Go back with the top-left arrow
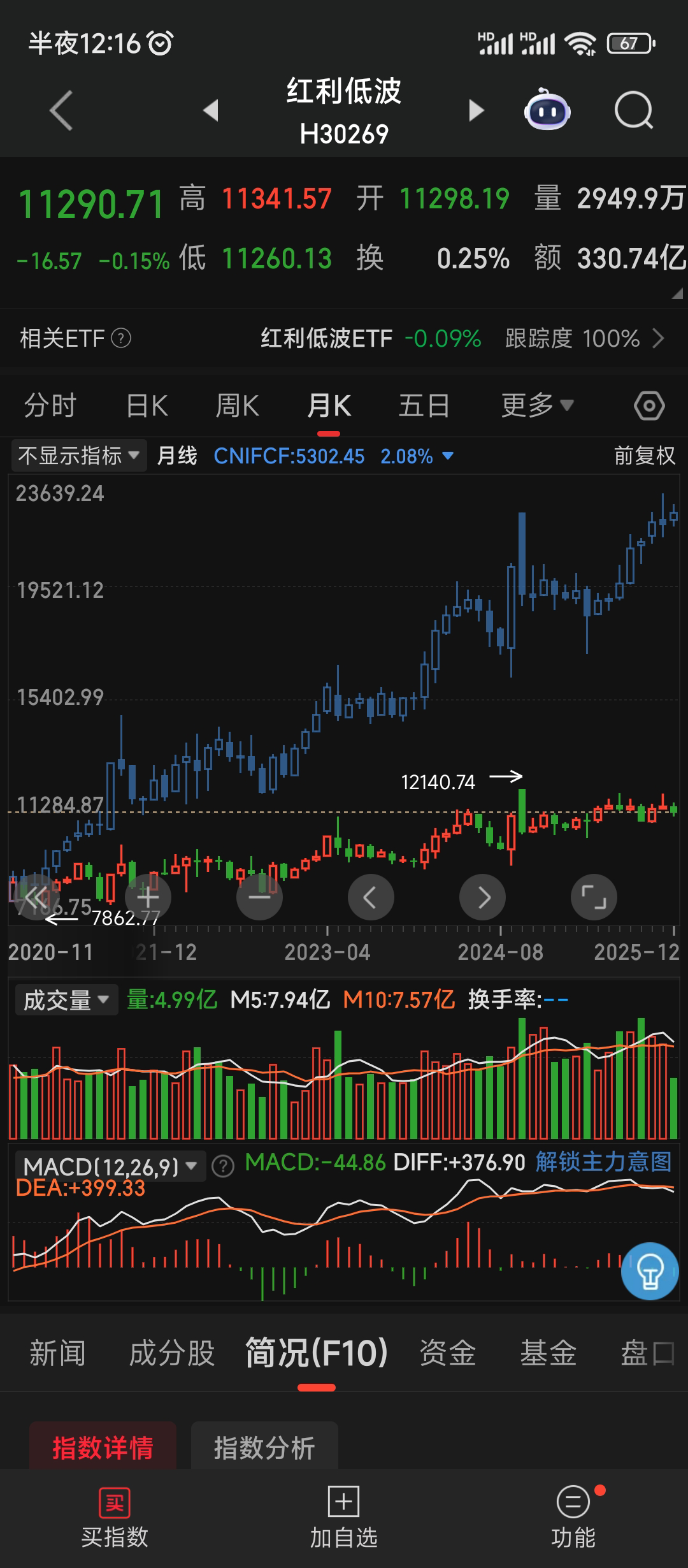 tap(61, 111)
